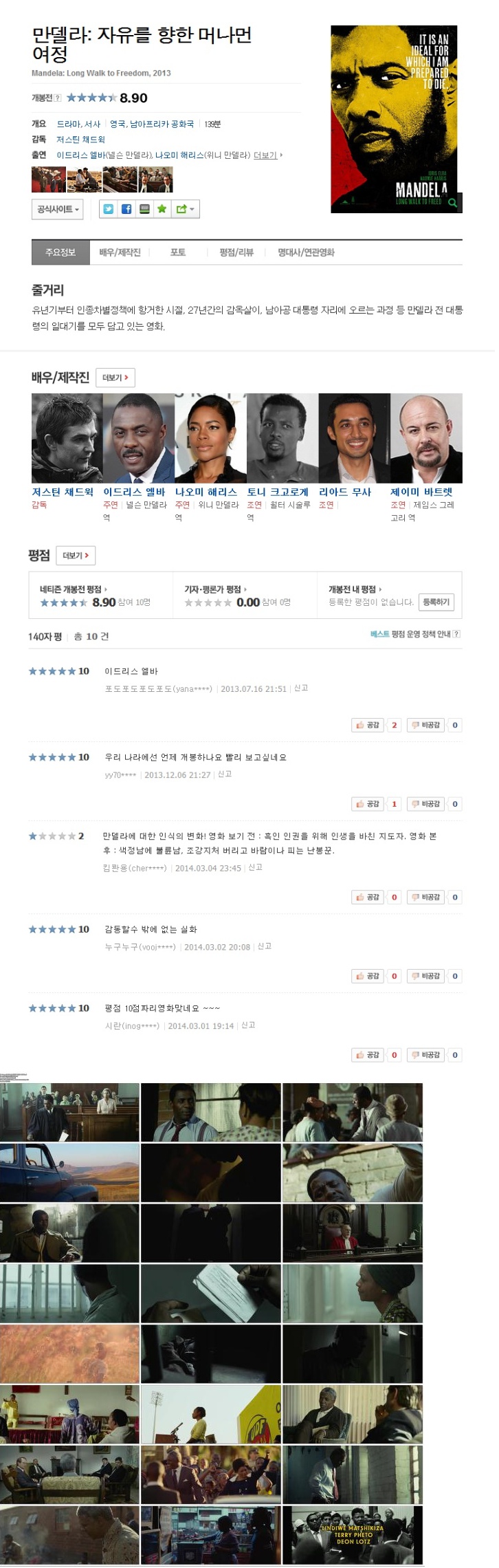Open 저스틴 채드윅 director link
The height and width of the screenshot is (1568, 499).
point(80,140)
